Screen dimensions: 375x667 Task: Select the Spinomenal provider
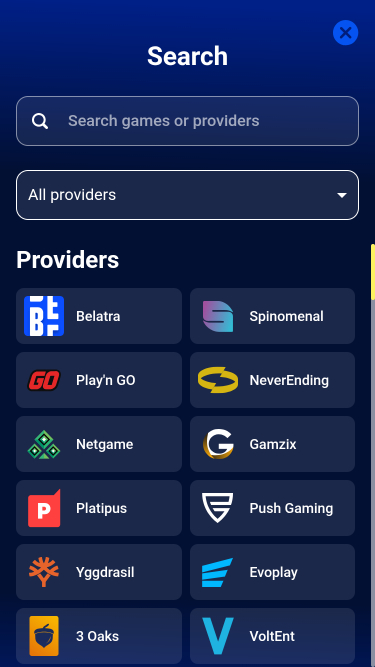point(273,316)
